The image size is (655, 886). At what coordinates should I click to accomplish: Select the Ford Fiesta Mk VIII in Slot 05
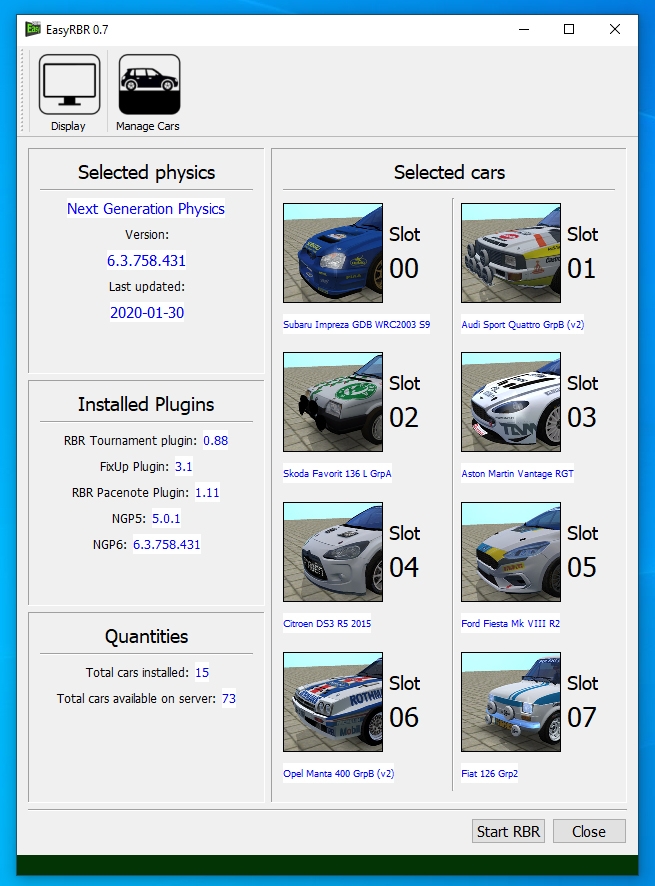[x=511, y=552]
